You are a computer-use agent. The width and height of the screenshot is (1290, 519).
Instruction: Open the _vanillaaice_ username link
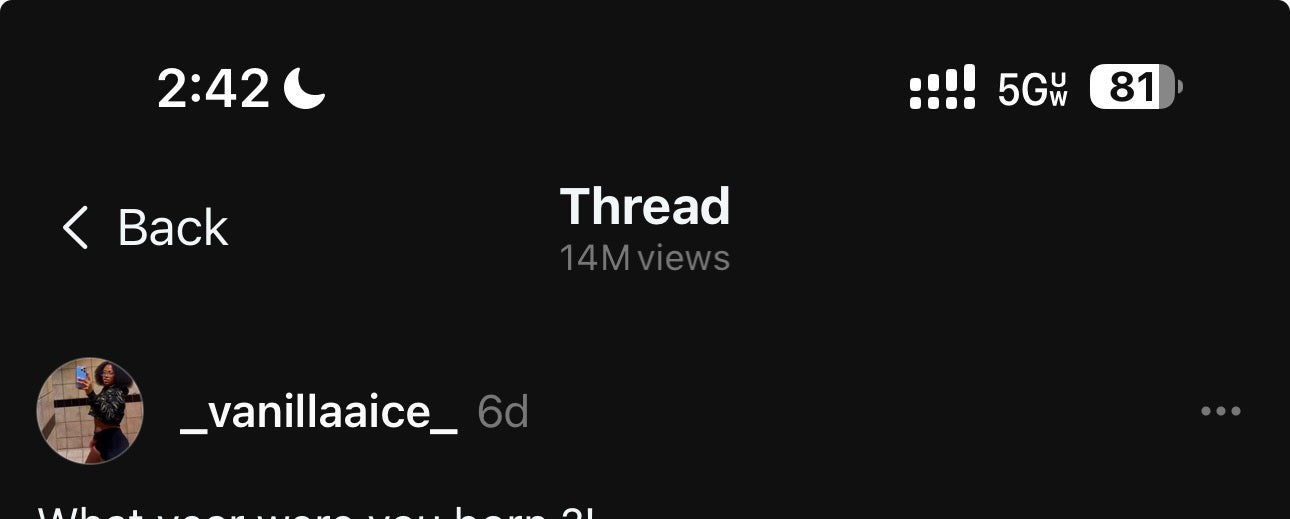pos(318,412)
